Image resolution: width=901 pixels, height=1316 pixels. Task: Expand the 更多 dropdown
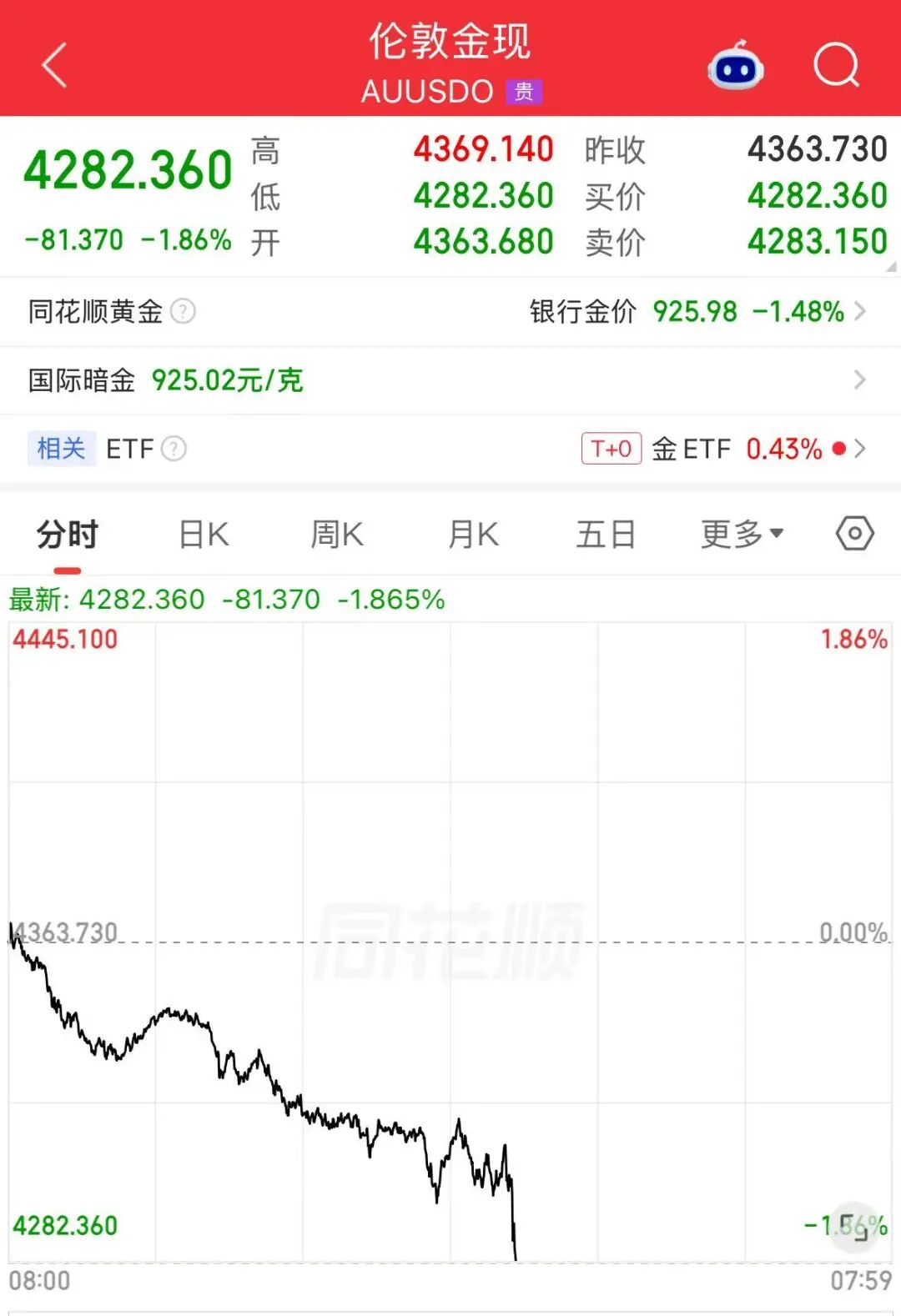tap(742, 535)
